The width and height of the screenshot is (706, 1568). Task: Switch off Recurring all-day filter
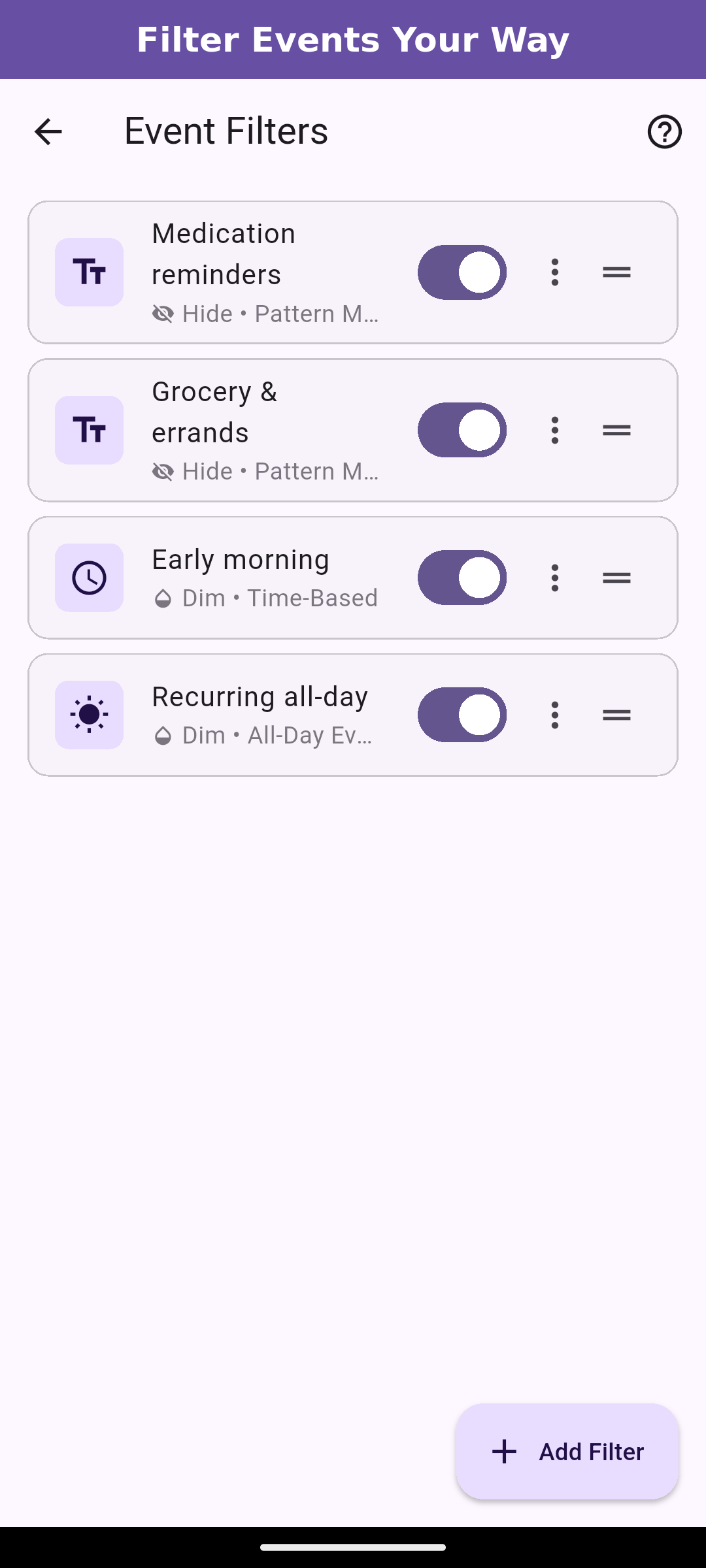[x=462, y=715]
